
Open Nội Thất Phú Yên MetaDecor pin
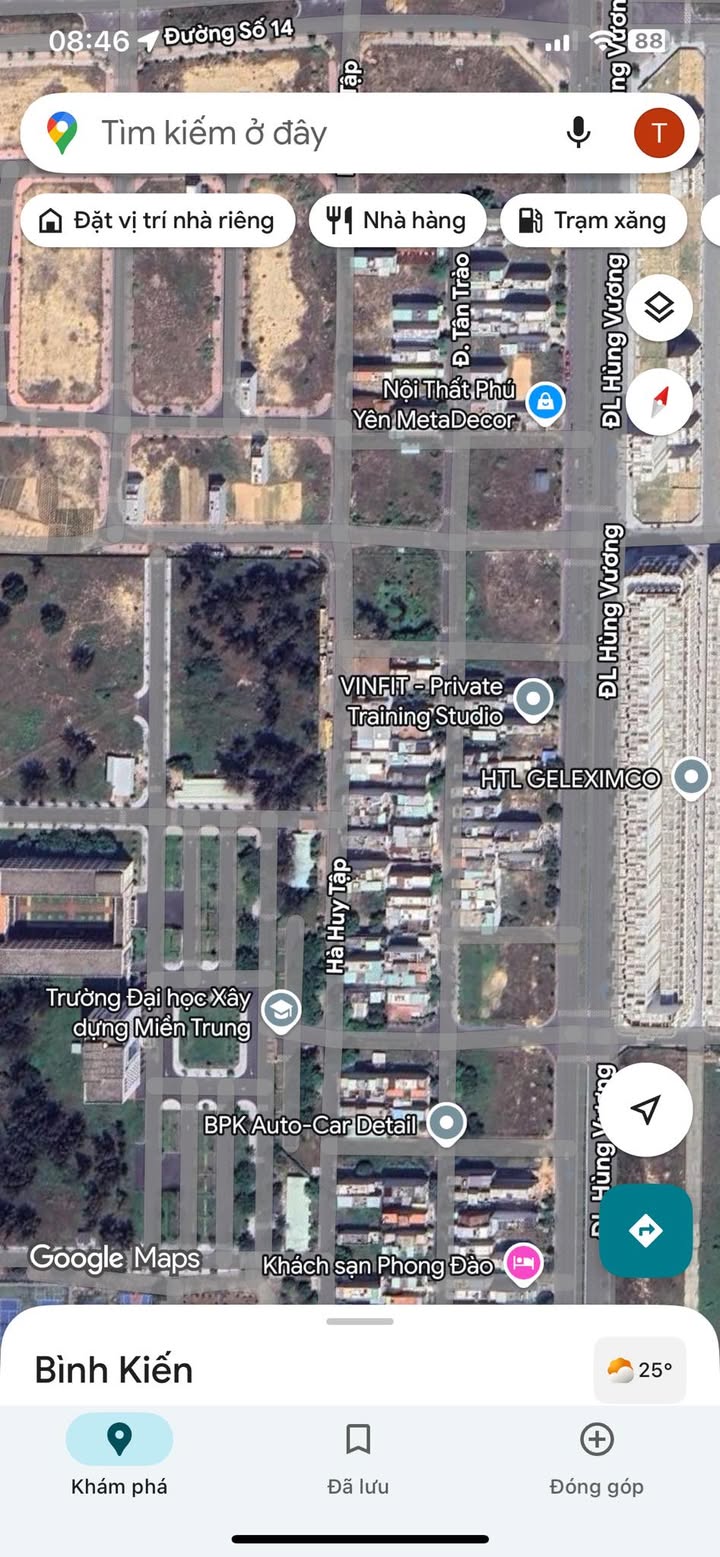click(545, 402)
